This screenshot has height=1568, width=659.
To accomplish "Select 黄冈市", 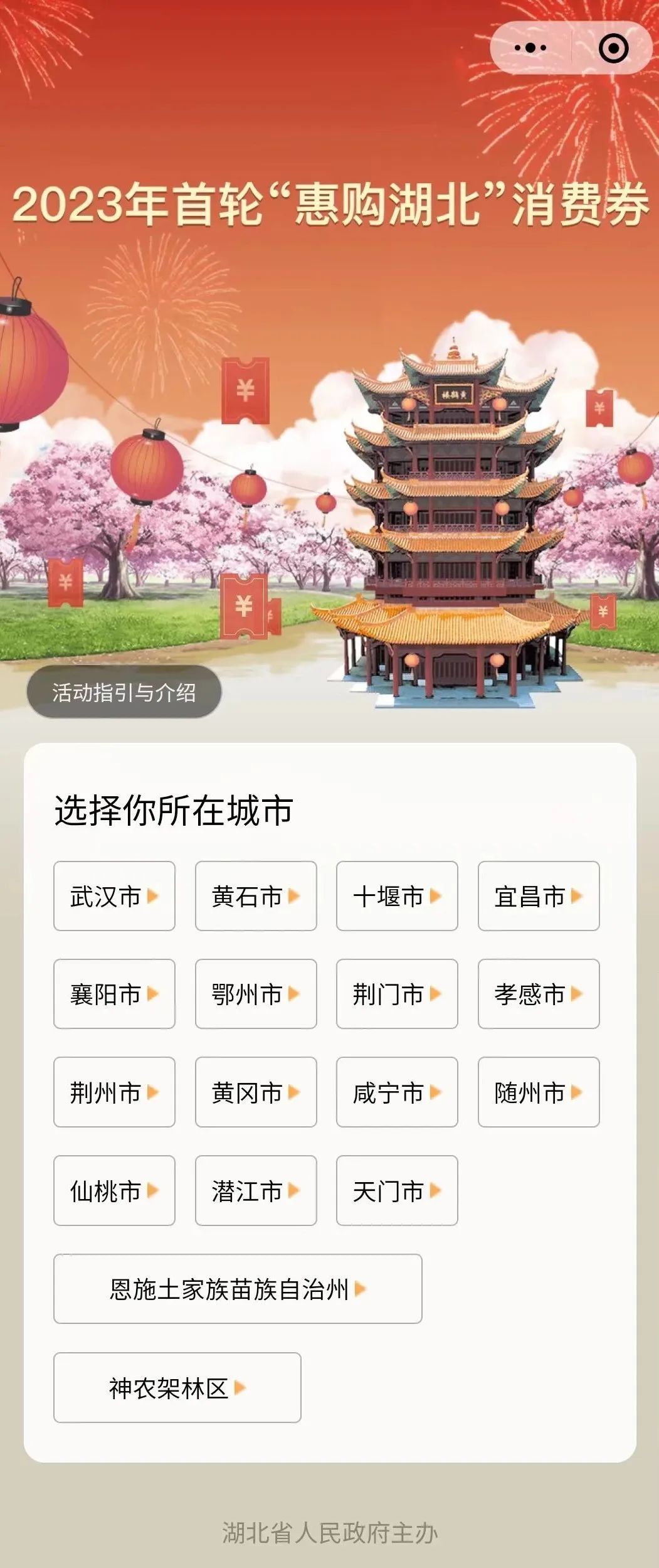I will click(x=256, y=1092).
